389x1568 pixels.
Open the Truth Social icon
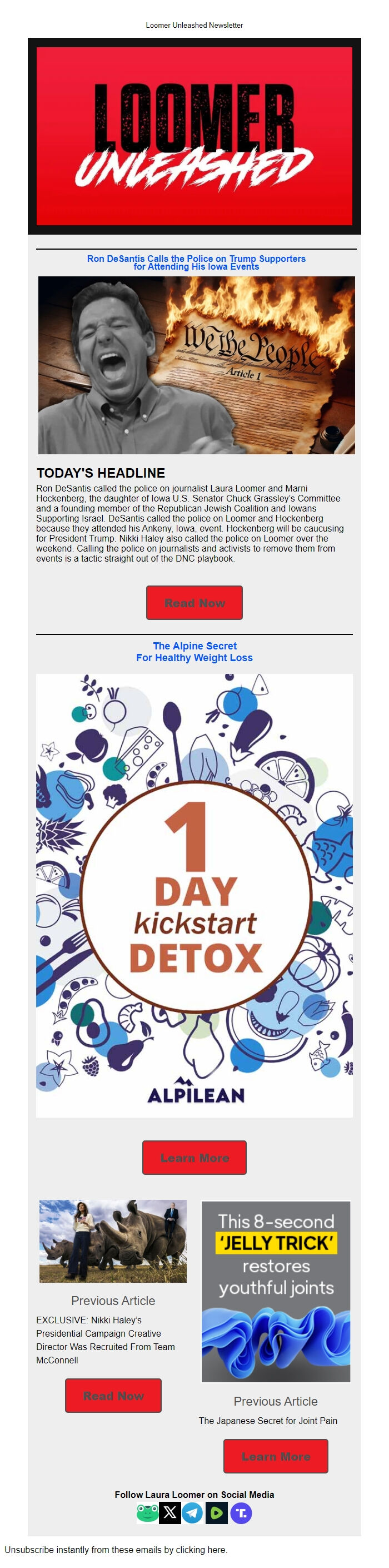coord(241,1512)
